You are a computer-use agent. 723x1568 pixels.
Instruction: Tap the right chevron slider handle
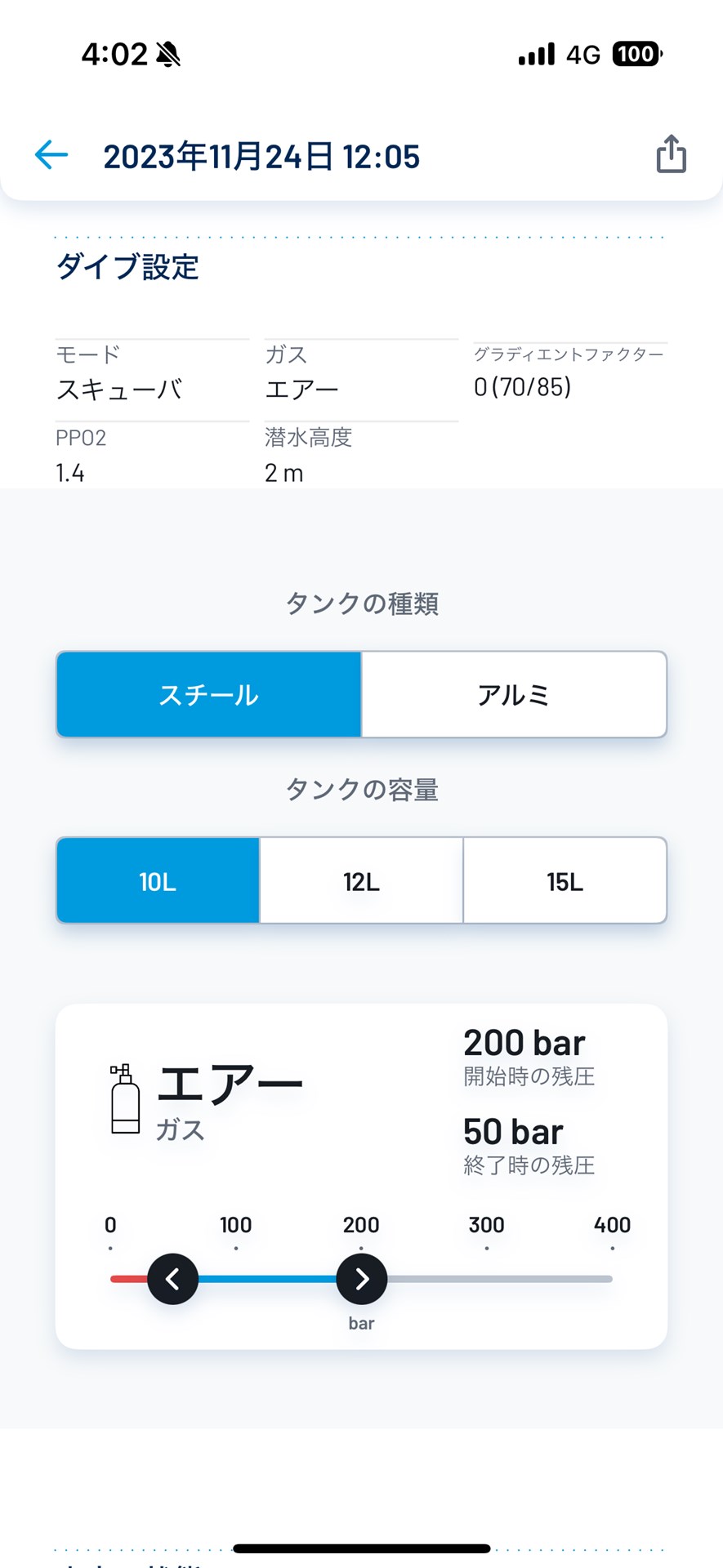pyautogui.click(x=362, y=1280)
